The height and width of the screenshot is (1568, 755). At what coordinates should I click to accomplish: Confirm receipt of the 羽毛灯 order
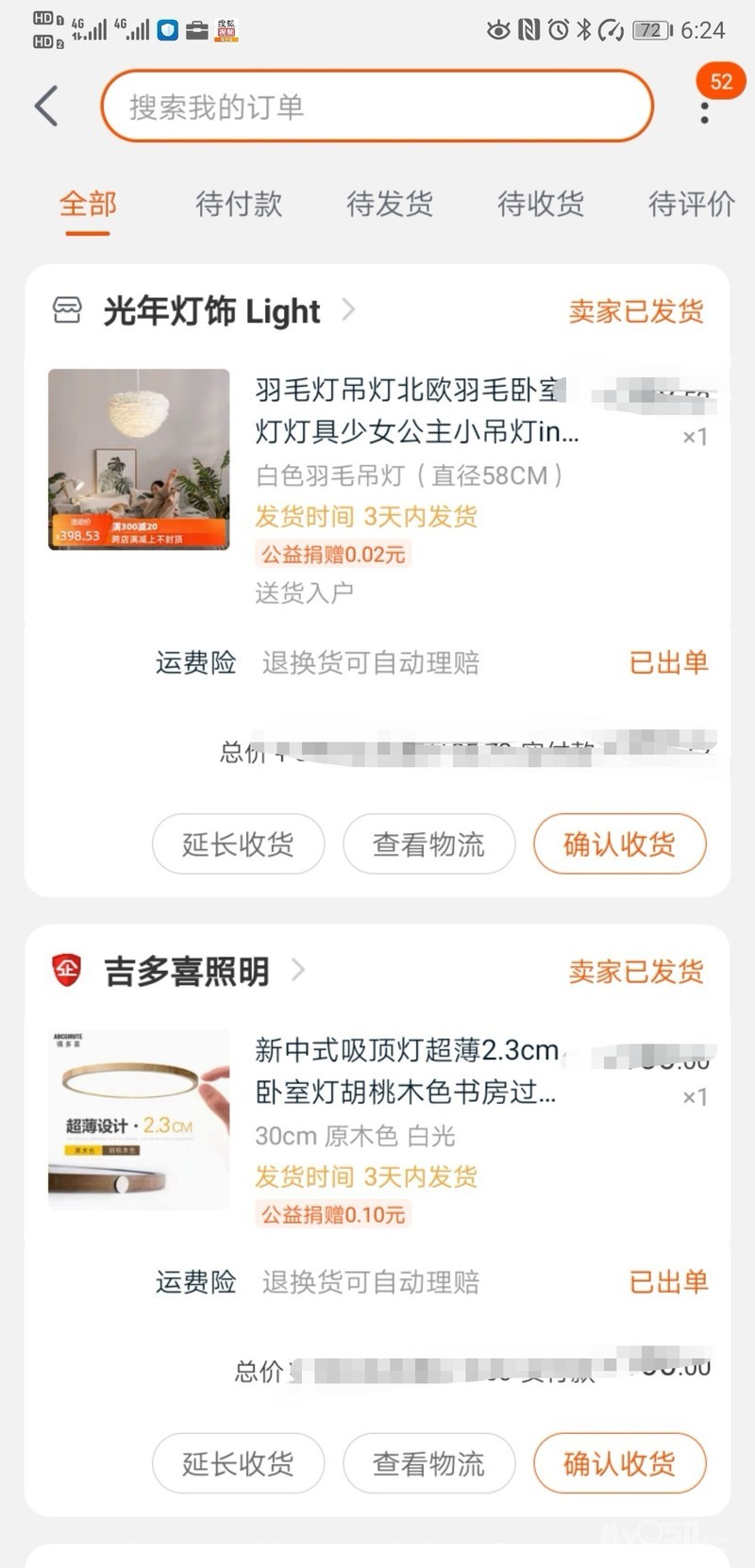(x=619, y=843)
